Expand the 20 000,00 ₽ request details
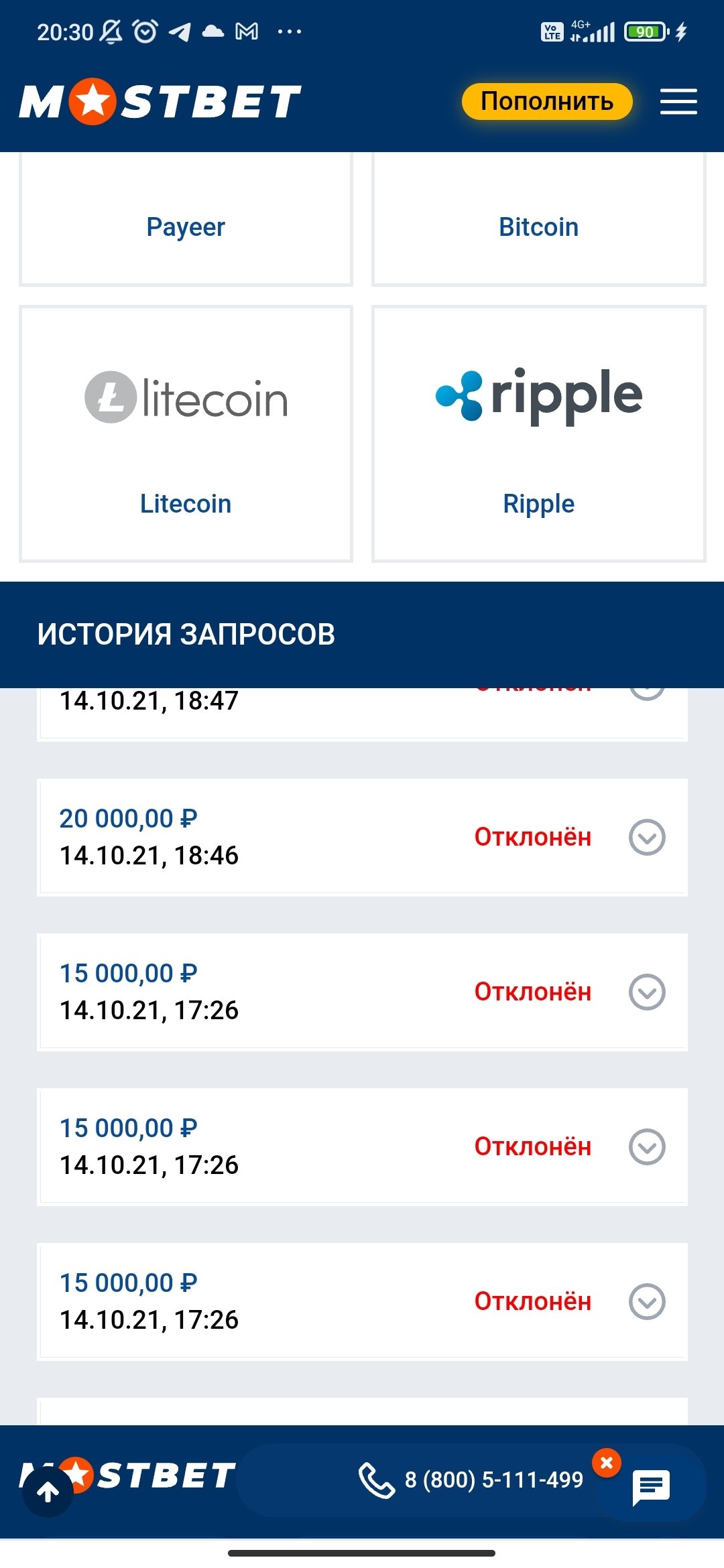The image size is (724, 1568). (647, 837)
